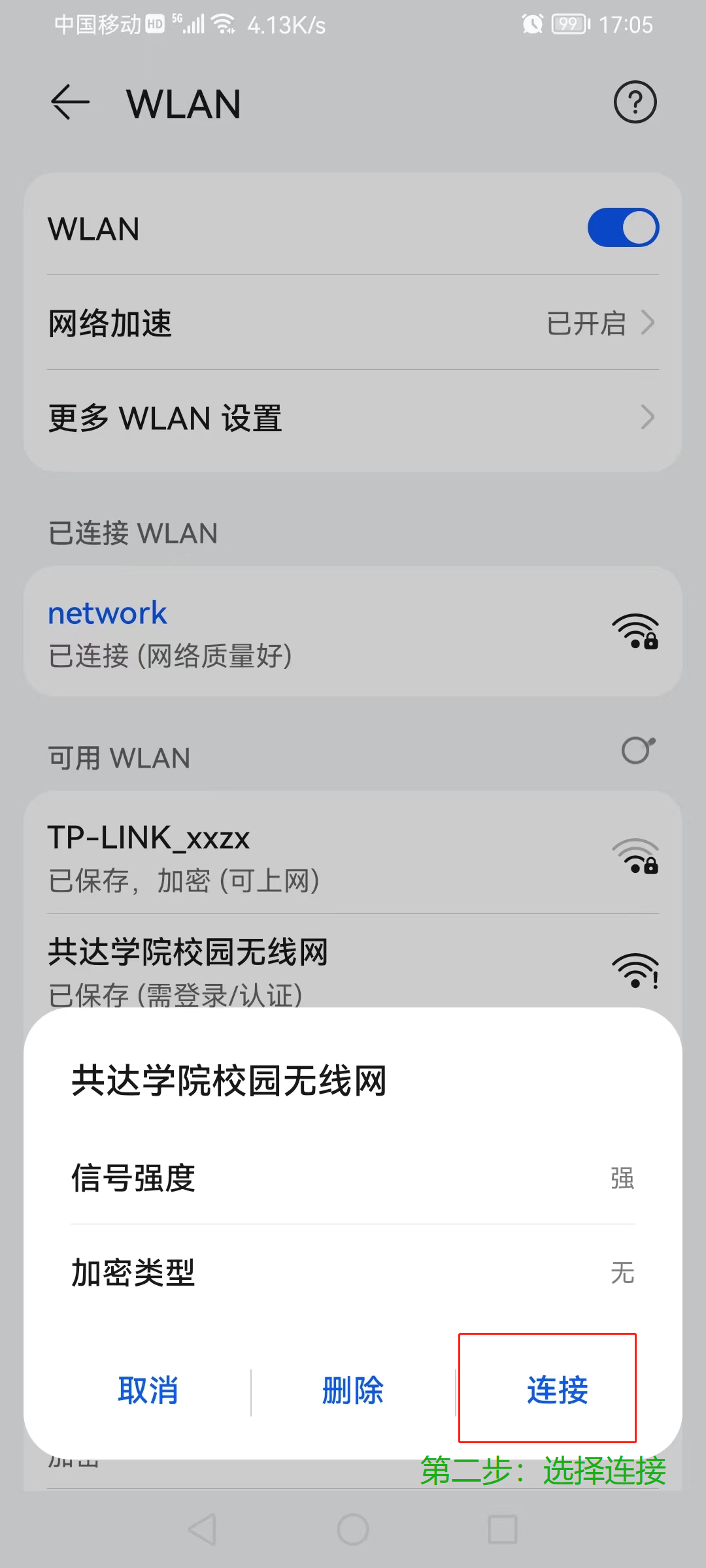Refresh the available WLAN list
This screenshot has height=1568, width=706.
point(637,751)
